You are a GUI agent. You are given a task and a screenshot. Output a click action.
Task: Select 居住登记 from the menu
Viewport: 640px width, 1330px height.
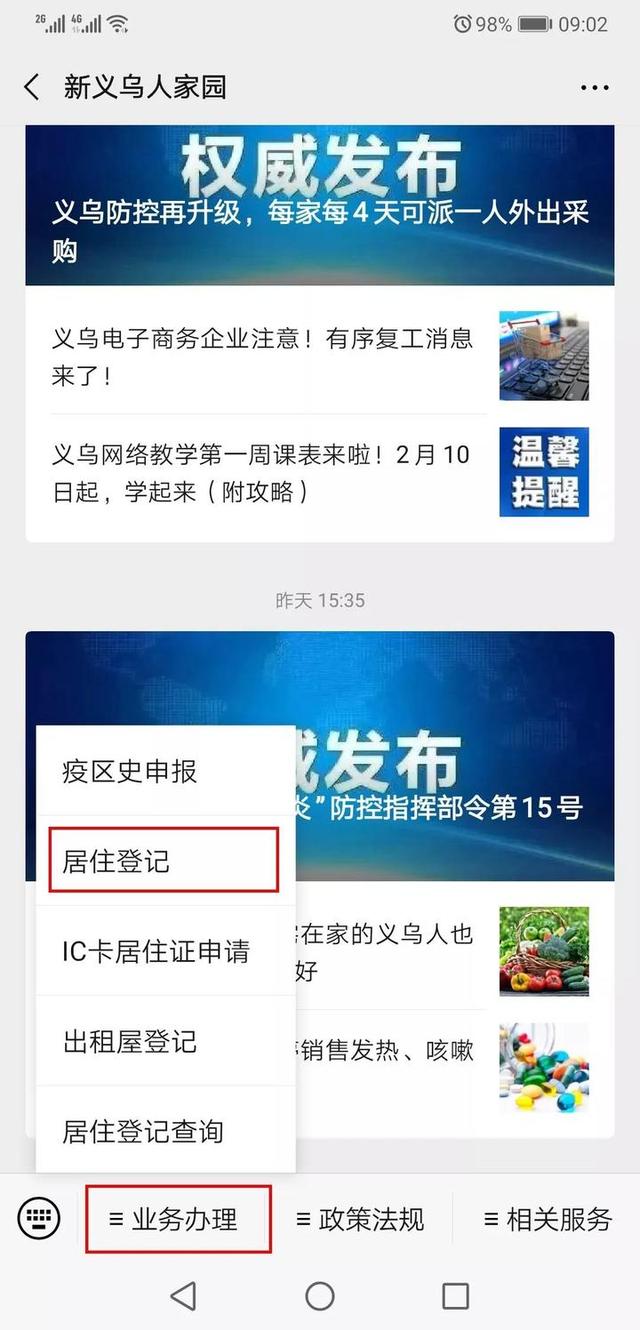tap(117, 861)
